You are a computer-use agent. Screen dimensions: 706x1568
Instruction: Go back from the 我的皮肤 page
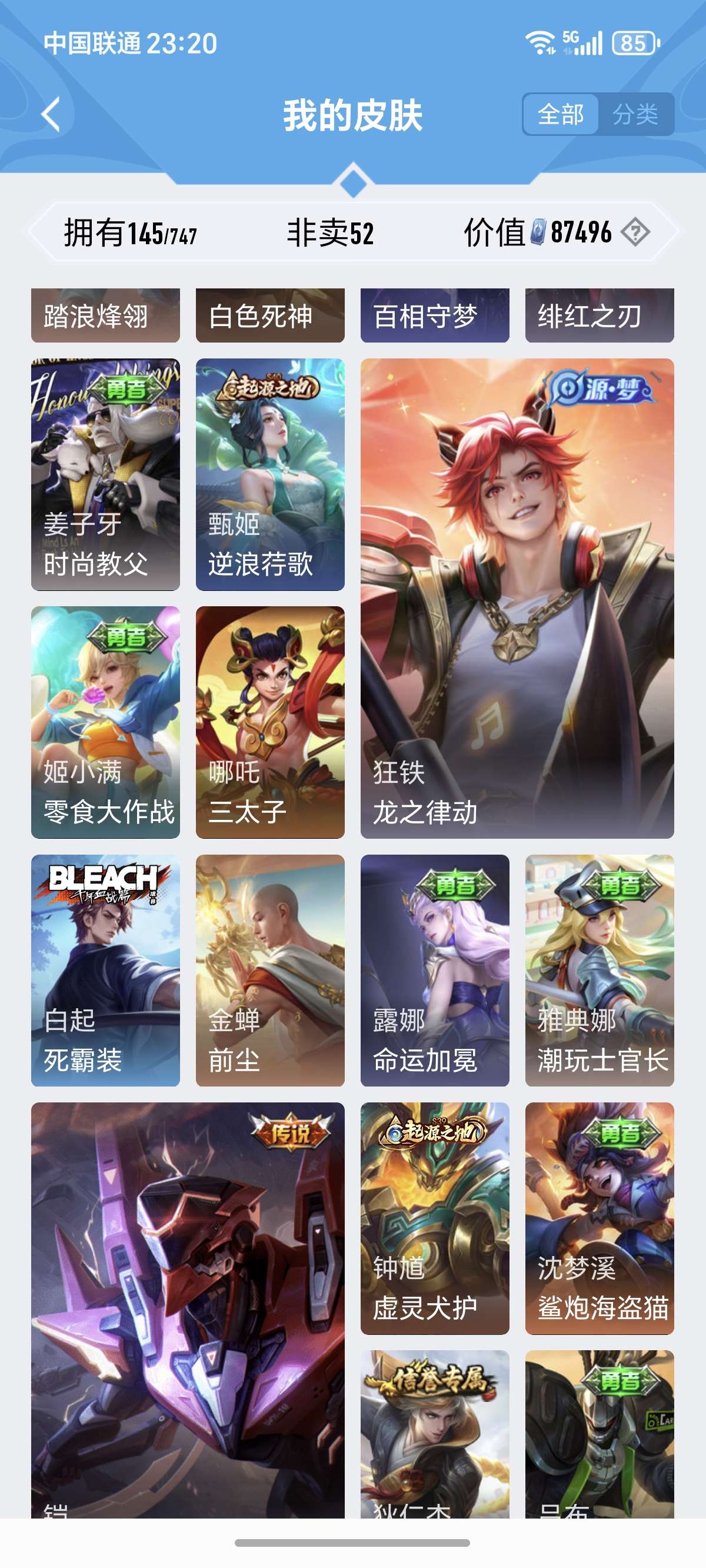pos(52,114)
